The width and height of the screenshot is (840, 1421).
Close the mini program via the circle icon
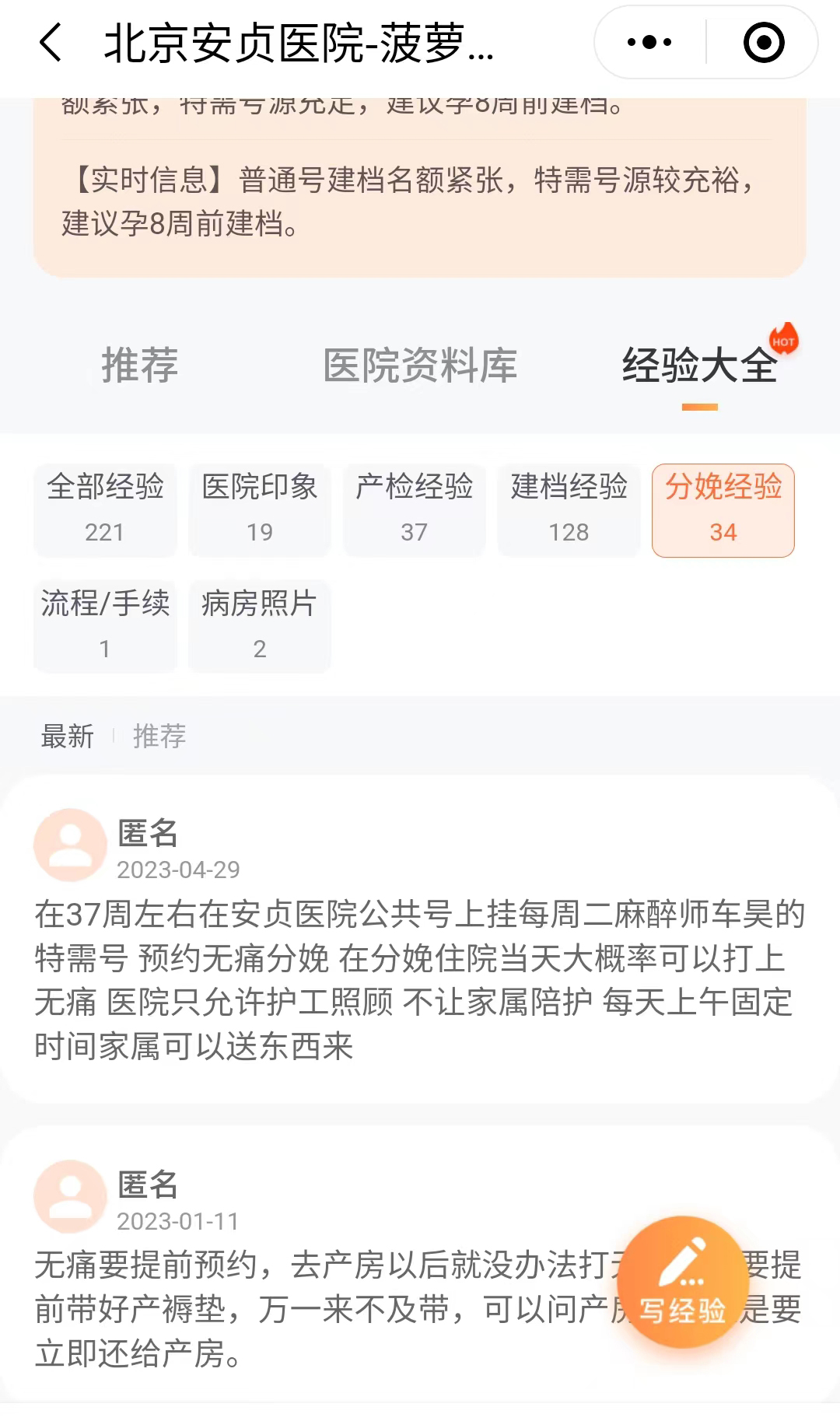[x=763, y=42]
